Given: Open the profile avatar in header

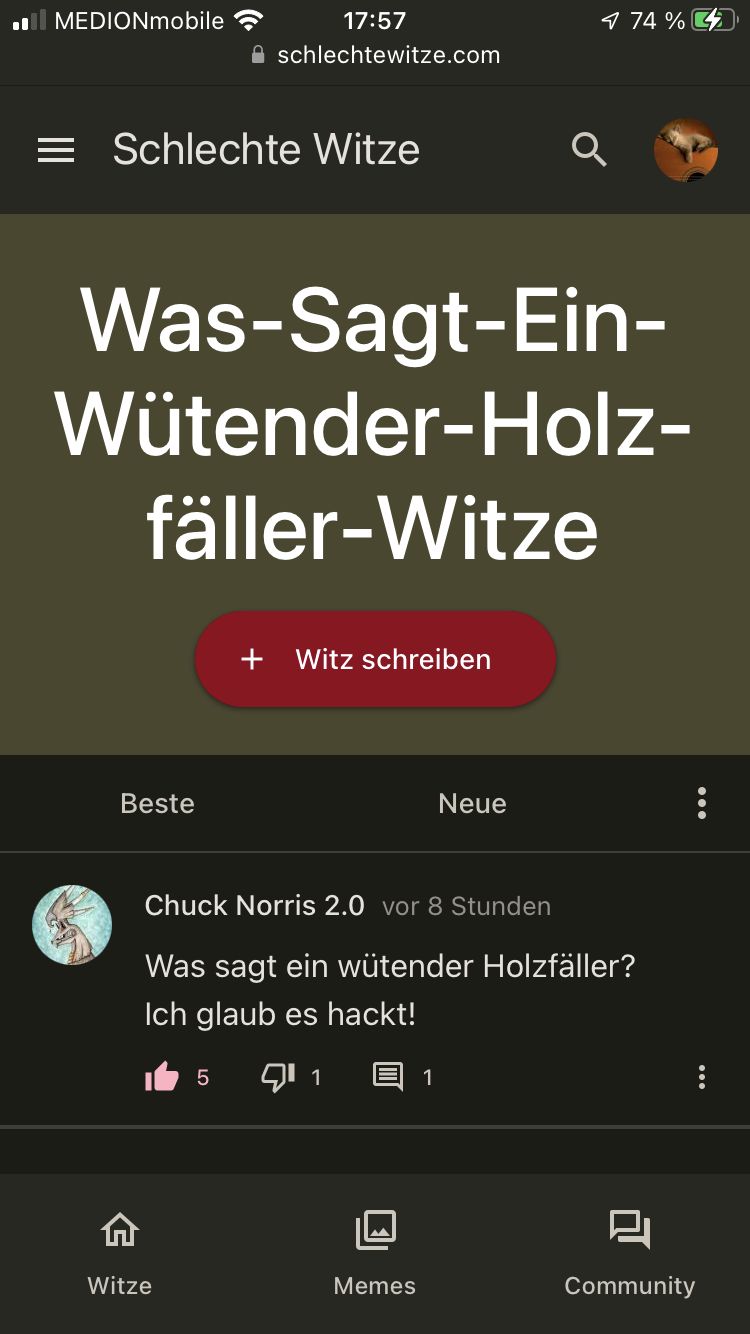Looking at the screenshot, I should tap(686, 150).
